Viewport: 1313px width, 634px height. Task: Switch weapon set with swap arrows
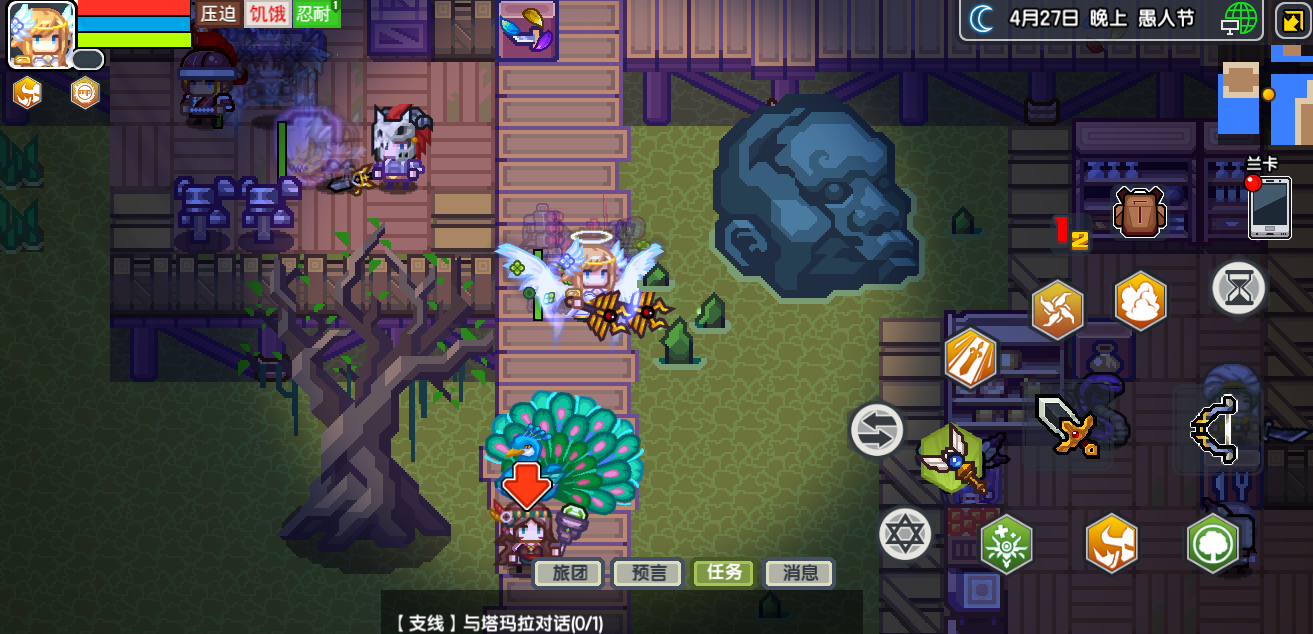877,431
